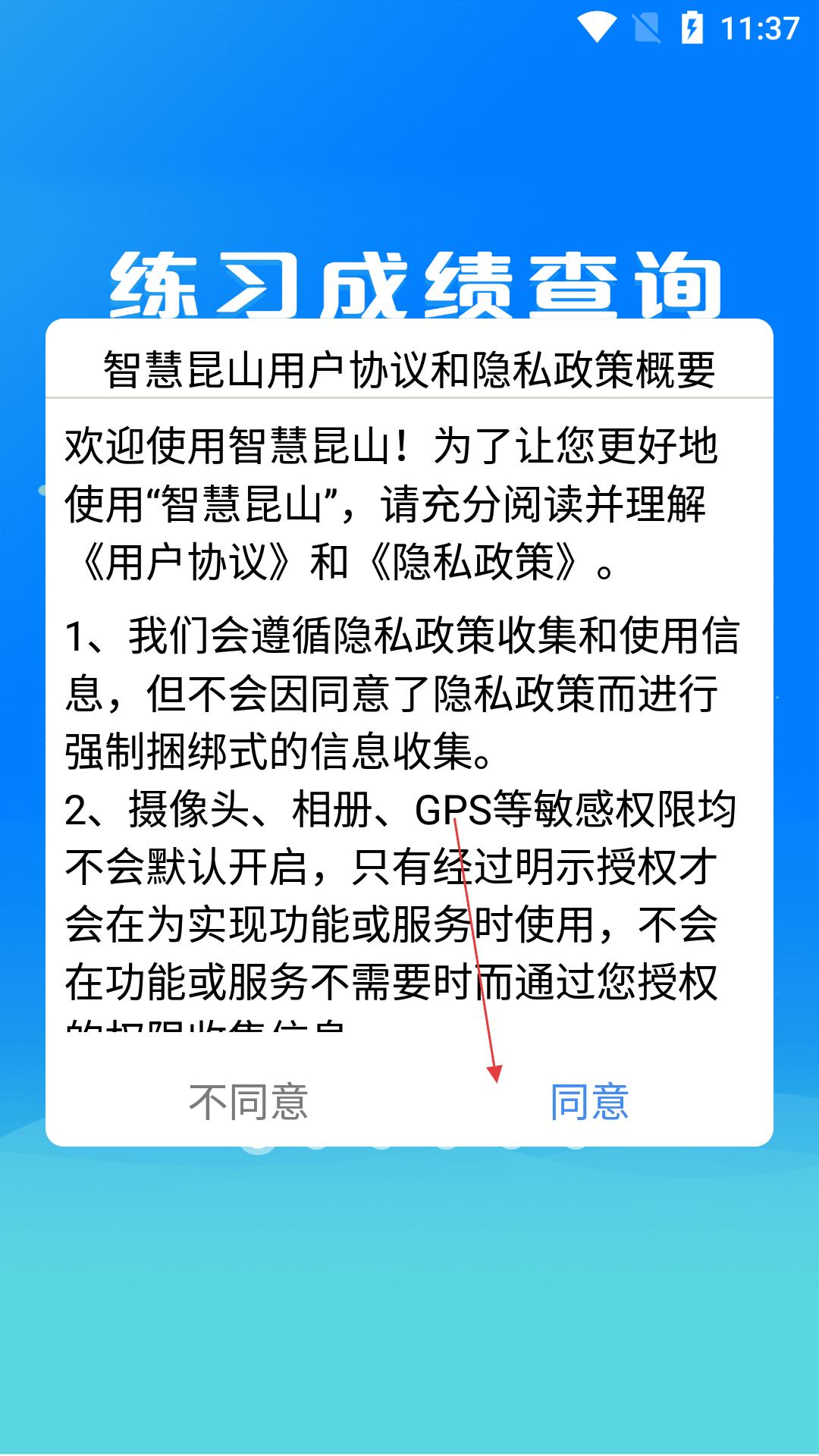This screenshot has height=1456, width=819.
Task: Tap 同意 to accept the agreement
Action: coord(590,1102)
